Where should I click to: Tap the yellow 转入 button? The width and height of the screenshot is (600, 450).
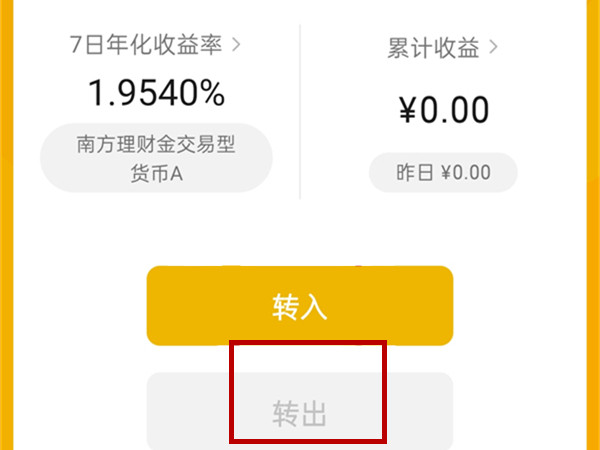pyautogui.click(x=300, y=306)
